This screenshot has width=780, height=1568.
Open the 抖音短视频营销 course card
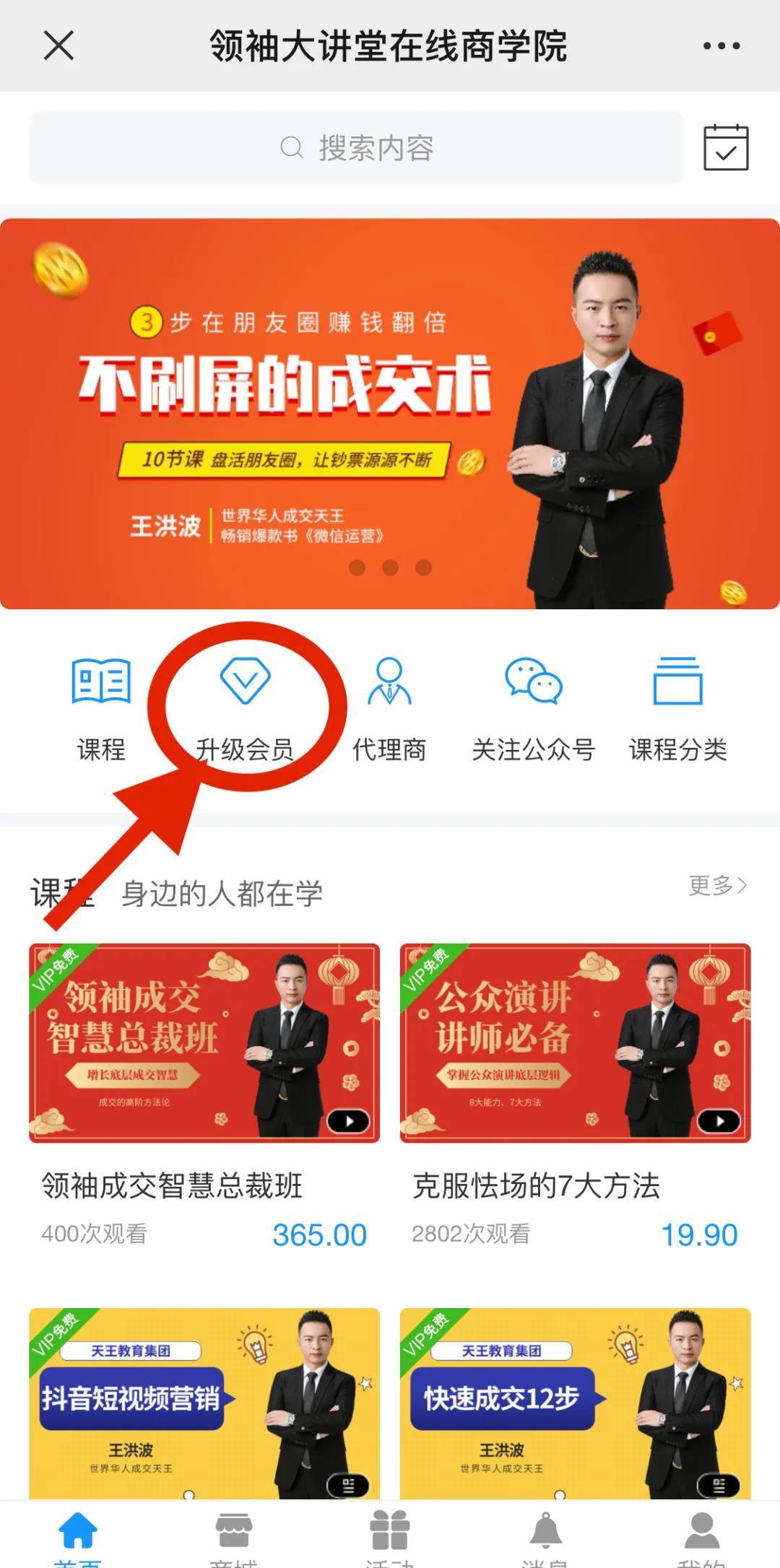(x=204, y=1402)
